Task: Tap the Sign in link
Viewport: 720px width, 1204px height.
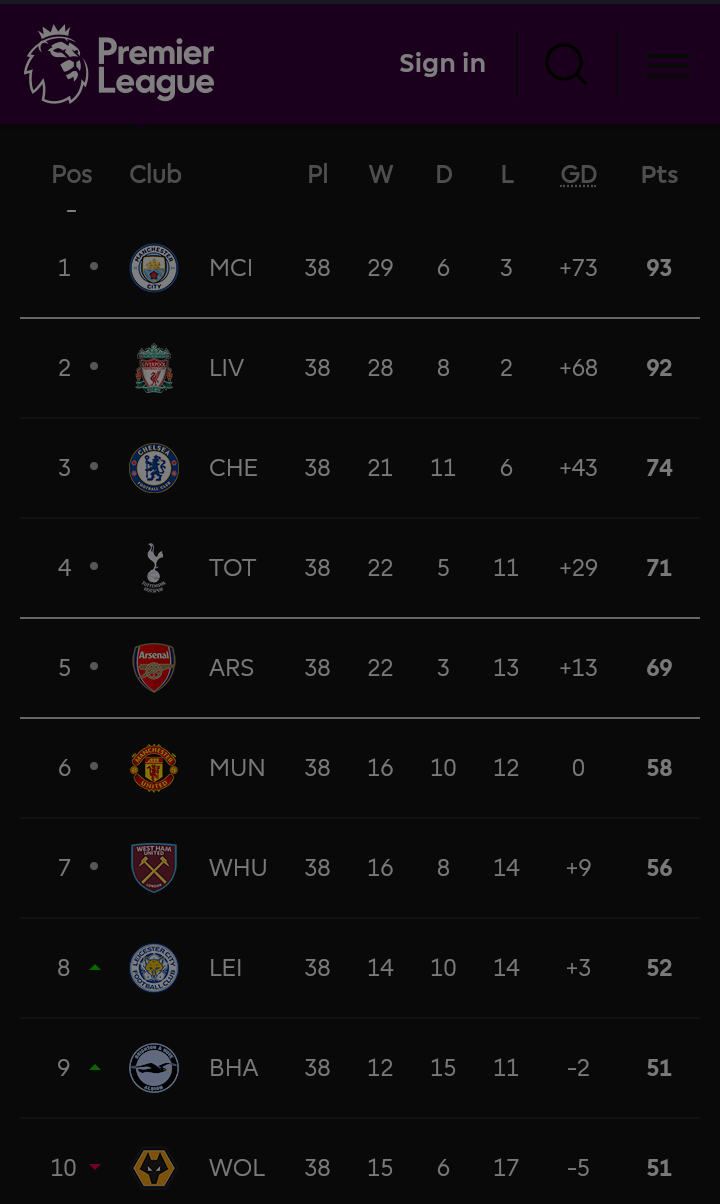Action: coord(442,63)
